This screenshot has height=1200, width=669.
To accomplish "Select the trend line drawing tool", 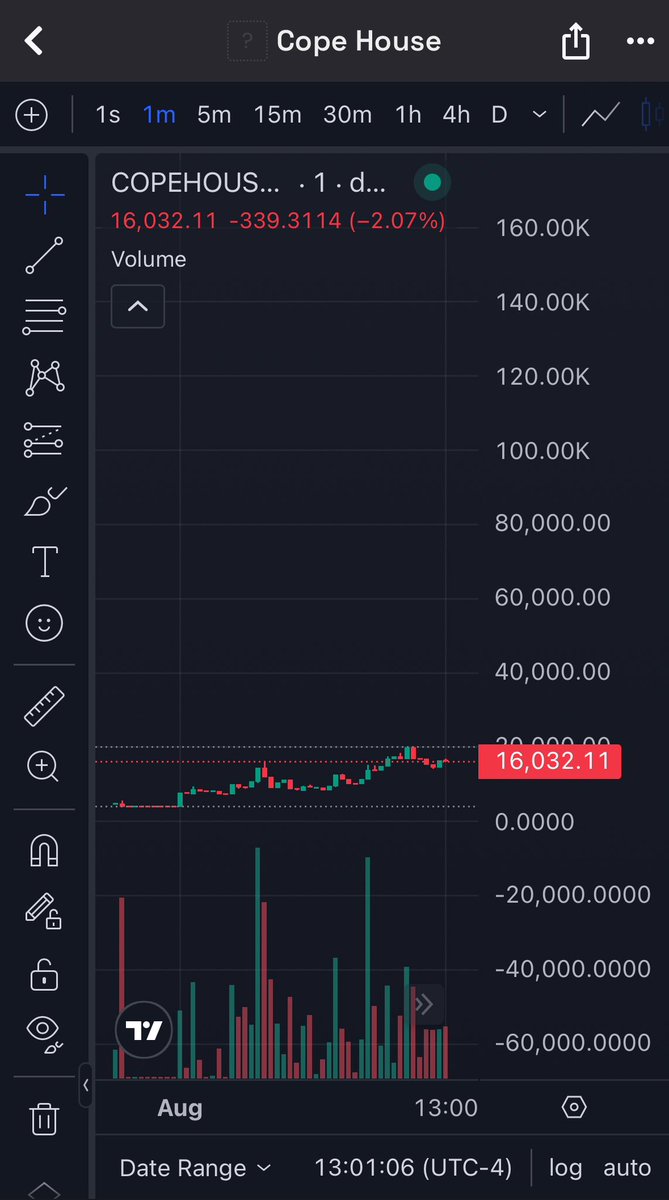I will coord(44,255).
